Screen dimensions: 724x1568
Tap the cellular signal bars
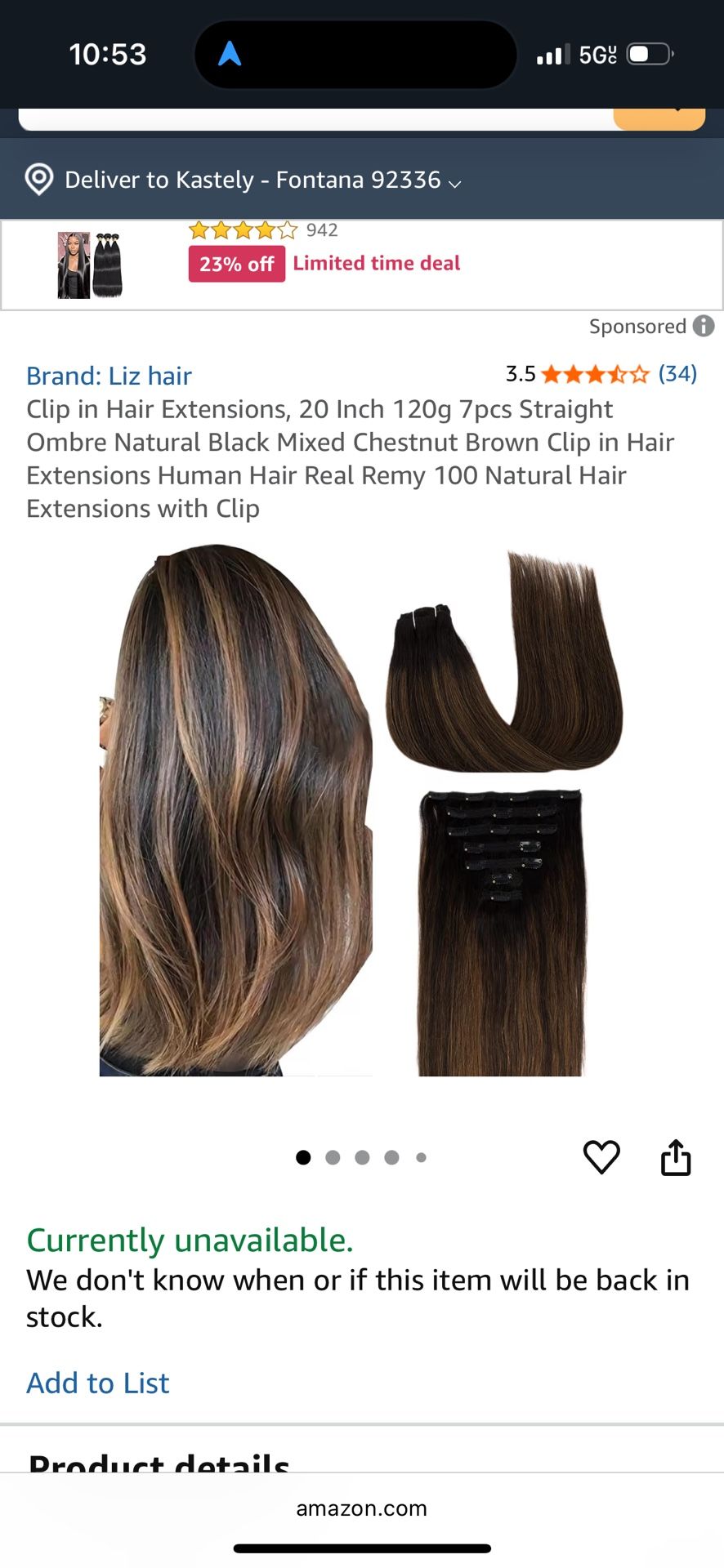click(552, 52)
